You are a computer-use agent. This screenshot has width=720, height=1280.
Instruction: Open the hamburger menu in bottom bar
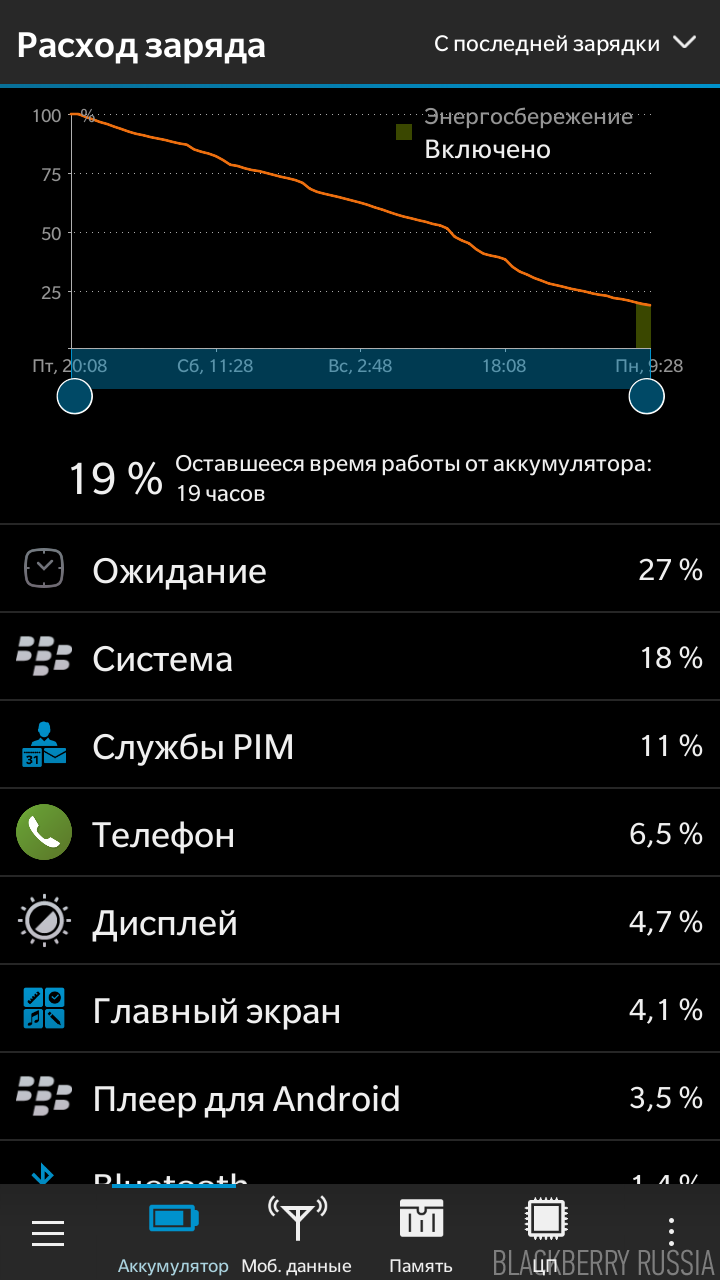pyautogui.click(x=48, y=1233)
